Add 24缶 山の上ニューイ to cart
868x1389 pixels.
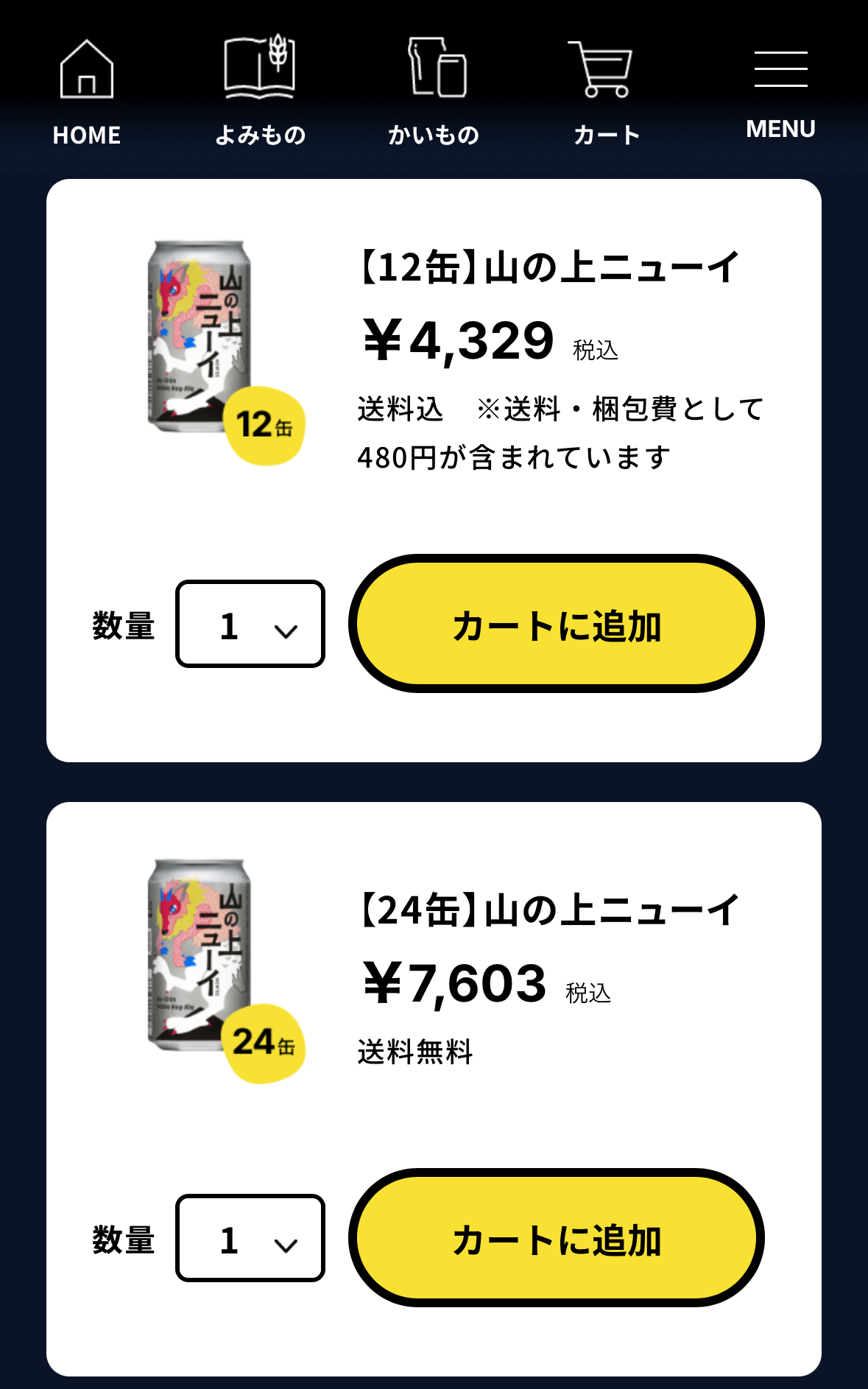pyautogui.click(x=557, y=1239)
